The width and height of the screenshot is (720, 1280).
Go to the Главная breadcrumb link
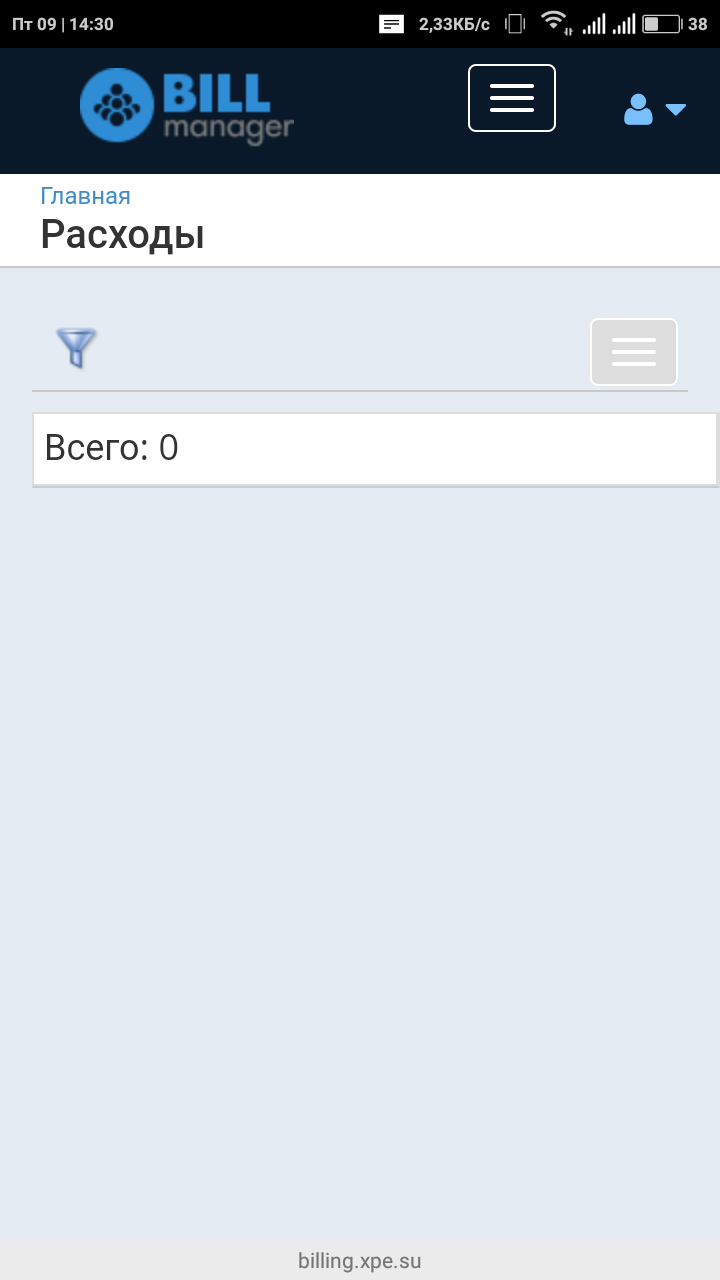coord(85,196)
